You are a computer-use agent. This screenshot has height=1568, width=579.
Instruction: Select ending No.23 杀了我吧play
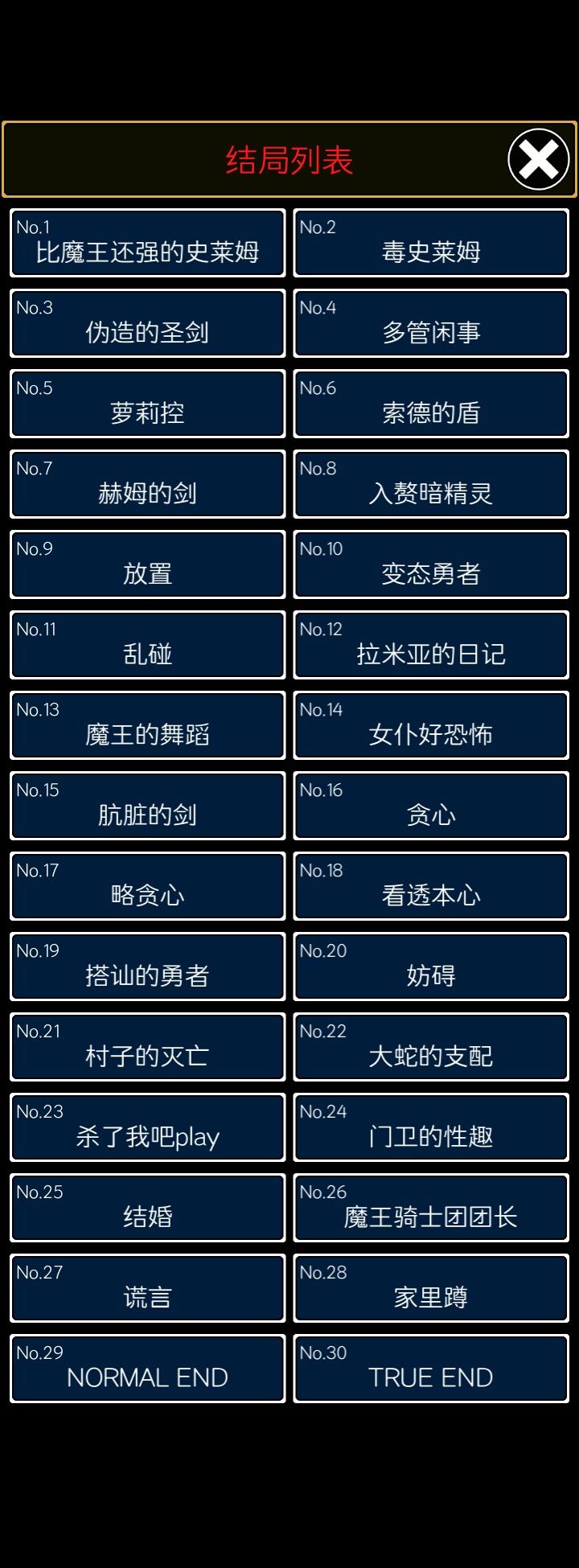coord(147,1127)
